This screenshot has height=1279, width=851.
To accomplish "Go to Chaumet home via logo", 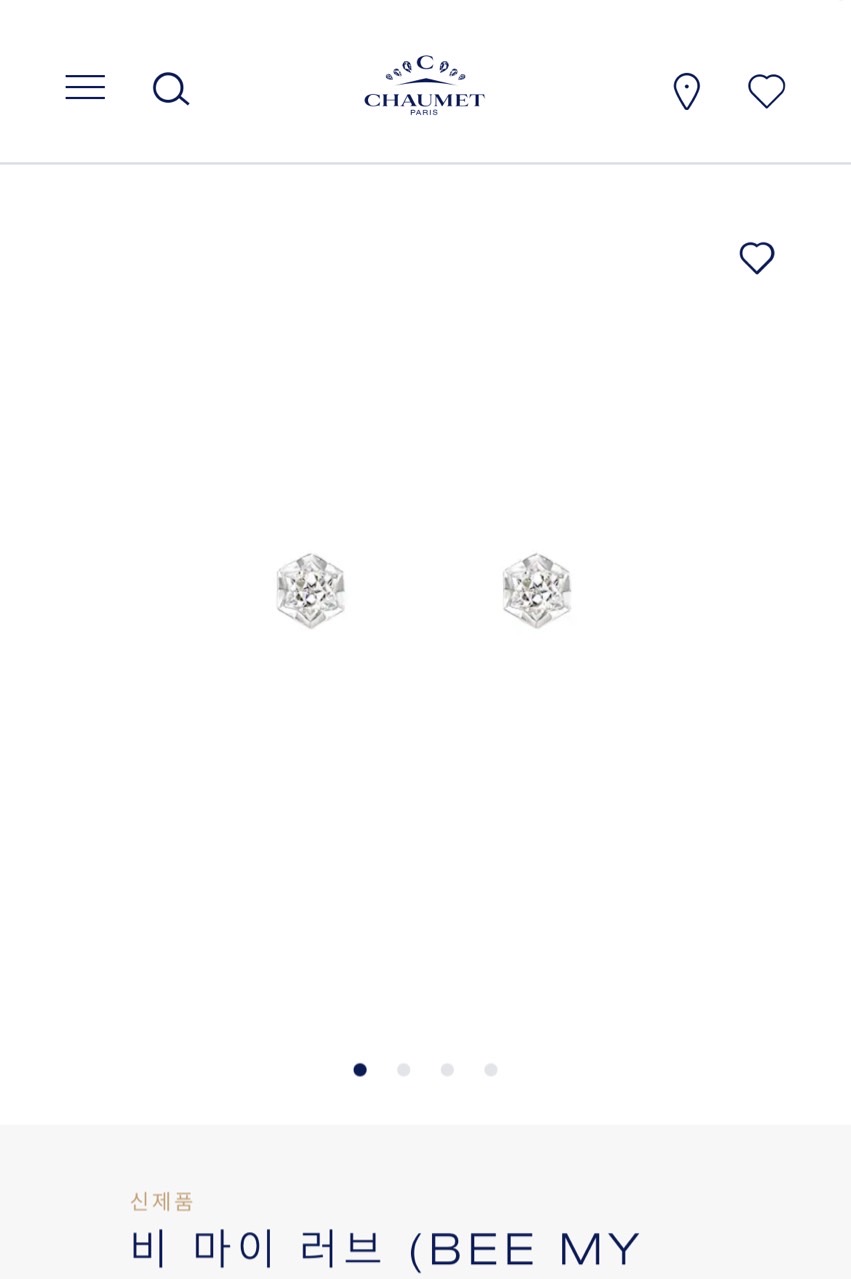I will (x=424, y=86).
